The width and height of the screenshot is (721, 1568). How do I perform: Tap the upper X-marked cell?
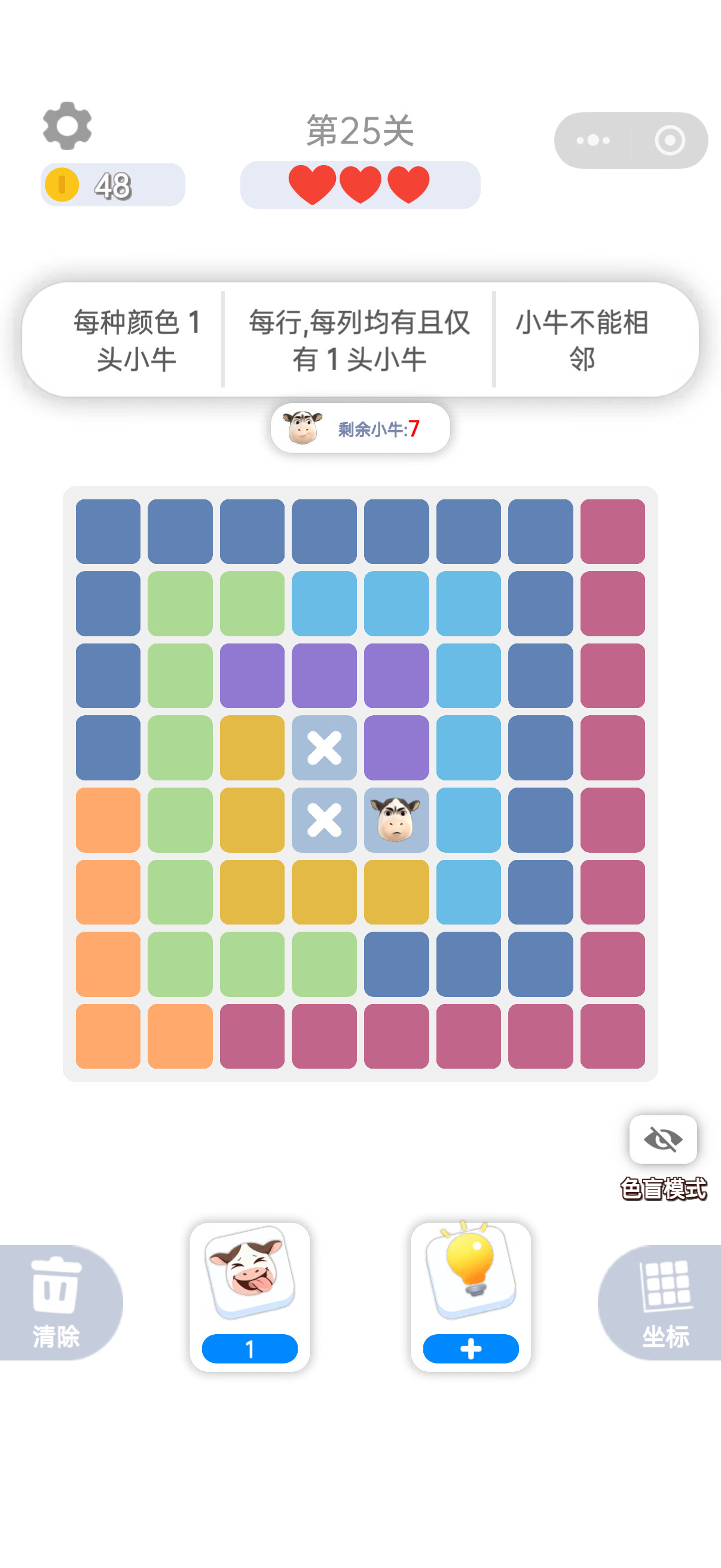pyautogui.click(x=324, y=748)
